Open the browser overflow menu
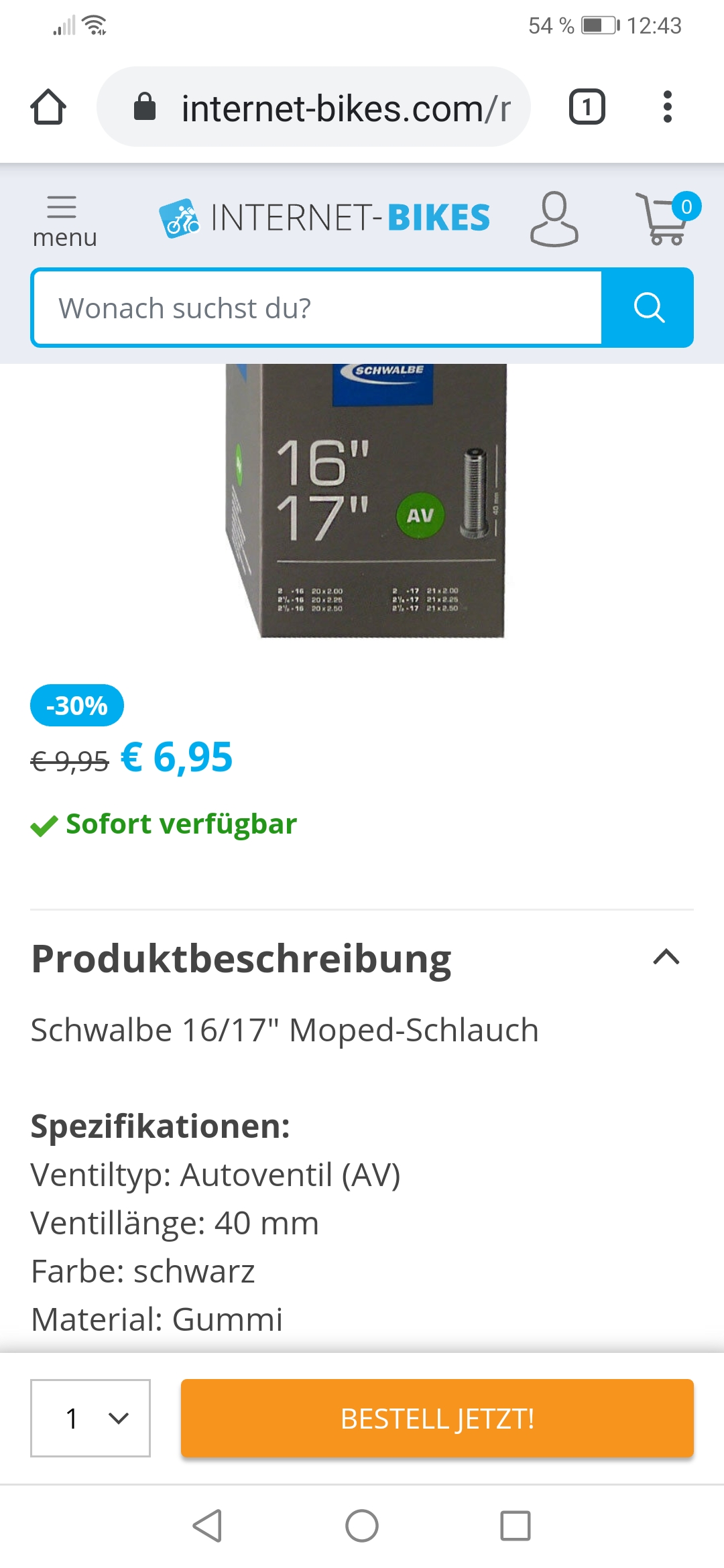Screen dimensions: 724x1568 click(x=667, y=107)
